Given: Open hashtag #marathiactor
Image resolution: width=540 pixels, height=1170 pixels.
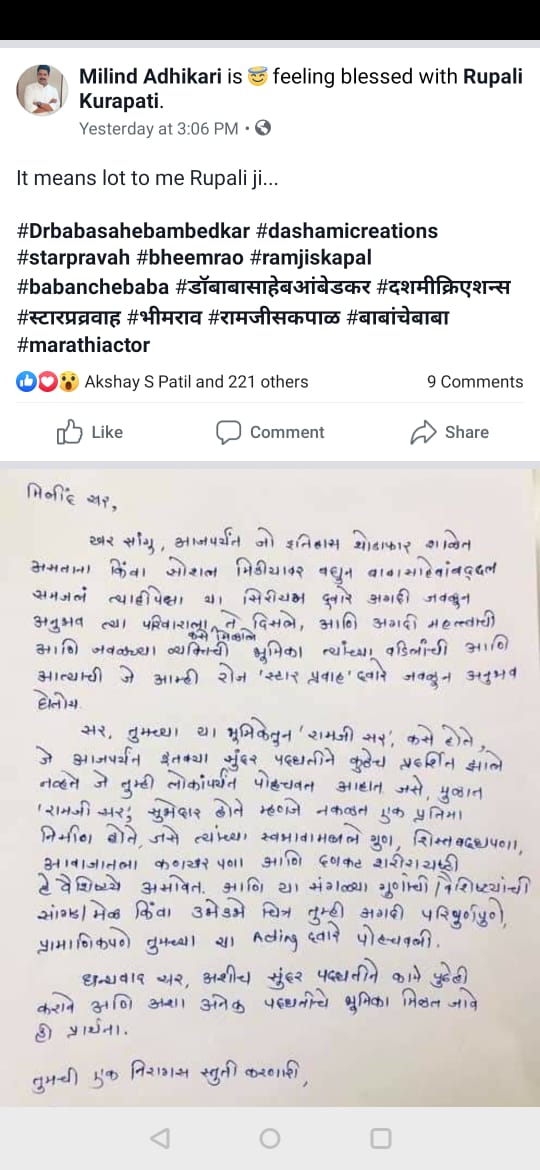Looking at the screenshot, I should pyautogui.click(x=84, y=345).
